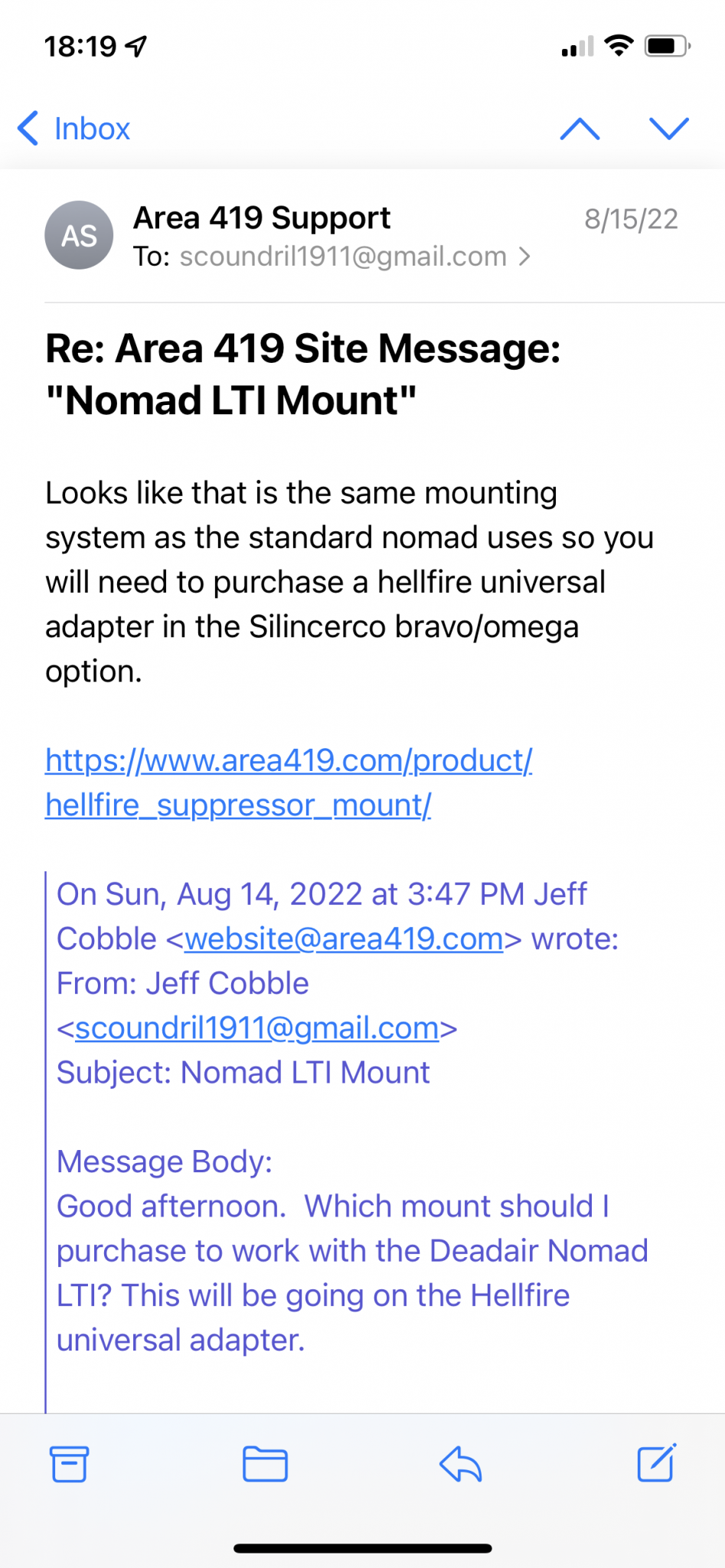Move this message to a folder
Image resolution: width=725 pixels, height=1568 pixels.
pyautogui.click(x=265, y=1464)
